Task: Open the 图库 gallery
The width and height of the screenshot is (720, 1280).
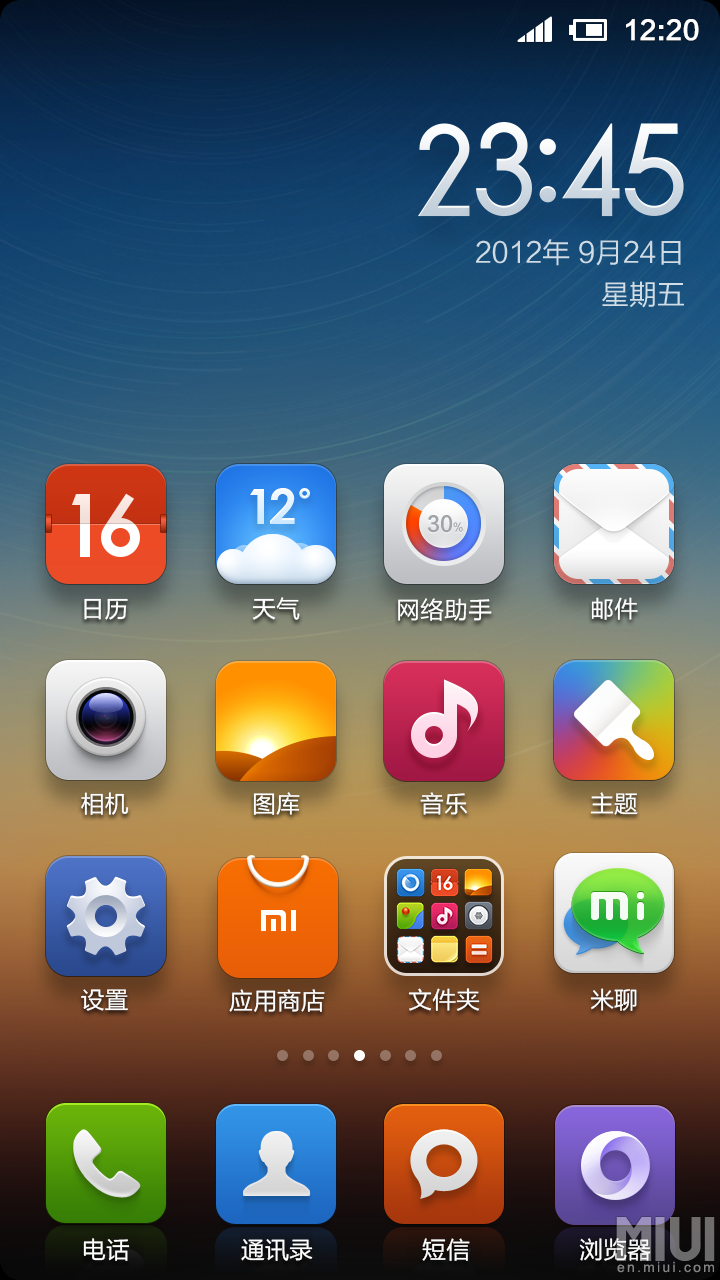Action: tap(276, 720)
